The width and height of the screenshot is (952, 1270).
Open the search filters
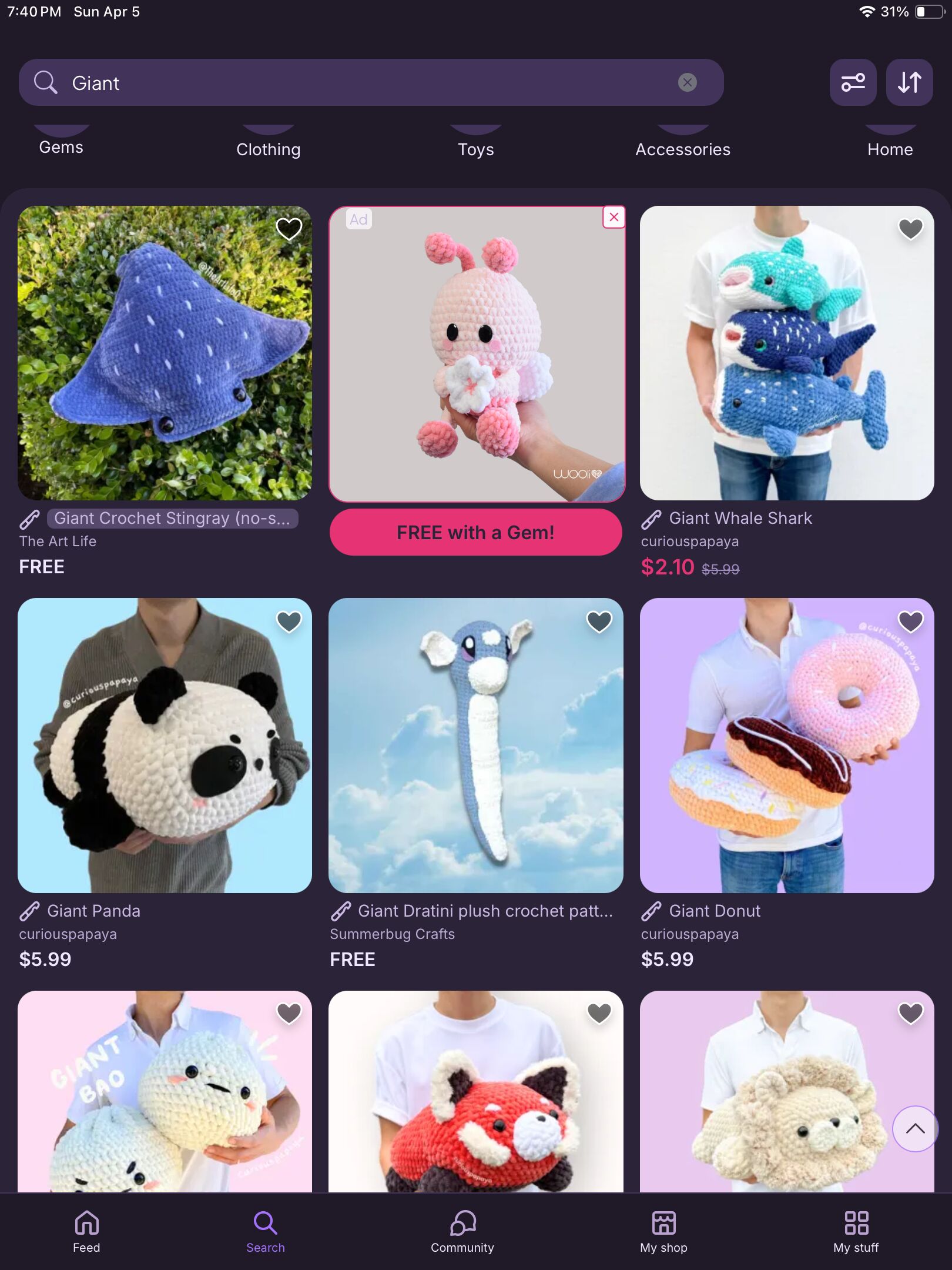pyautogui.click(x=853, y=82)
